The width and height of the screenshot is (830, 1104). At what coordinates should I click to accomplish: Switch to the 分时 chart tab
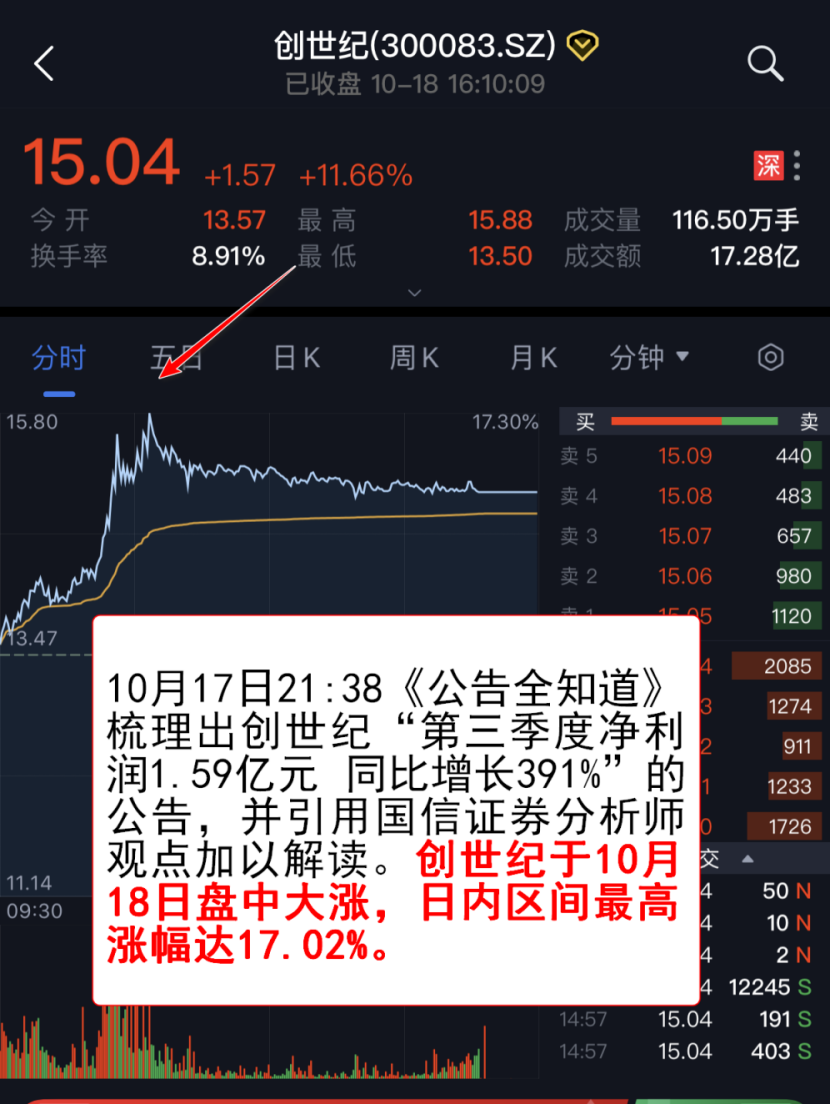(59, 357)
